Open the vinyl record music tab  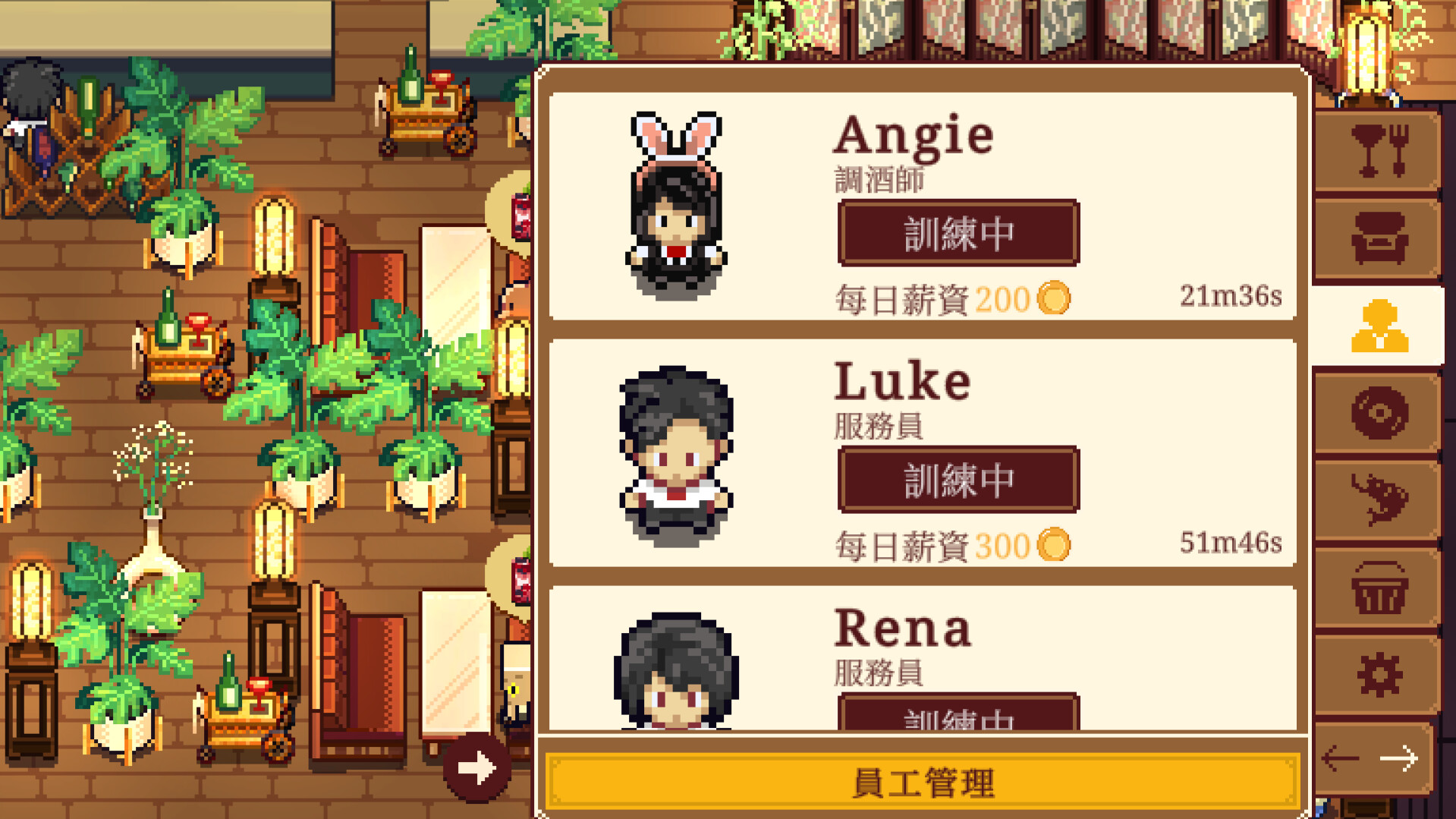coord(1378,413)
